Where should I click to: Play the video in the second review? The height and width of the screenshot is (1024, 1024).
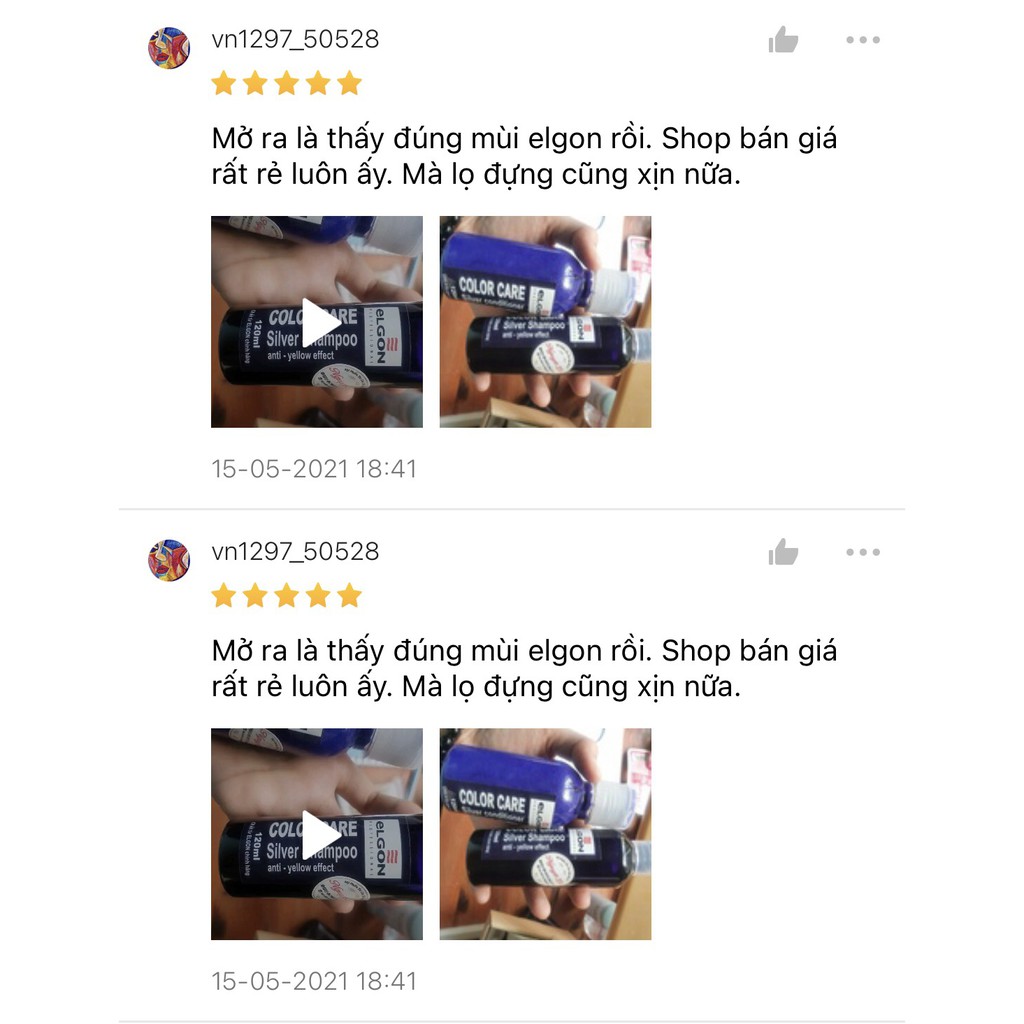(317, 834)
